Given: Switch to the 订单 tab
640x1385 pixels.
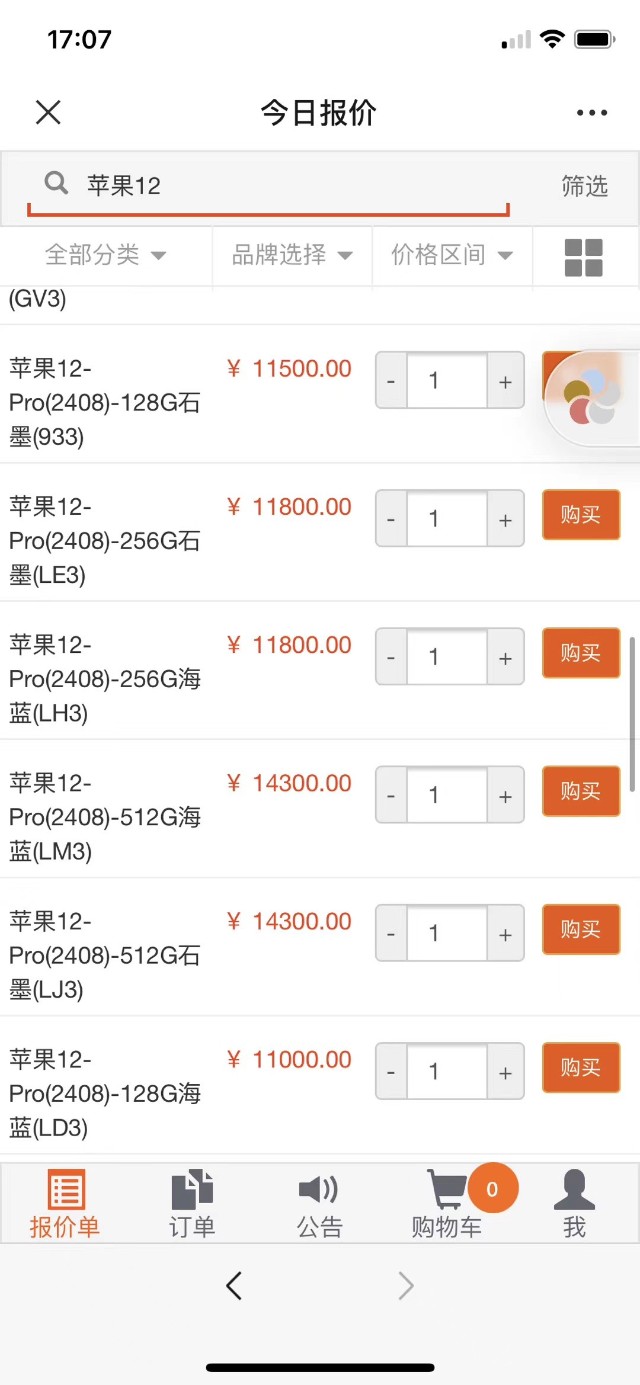Looking at the screenshot, I should [192, 1204].
